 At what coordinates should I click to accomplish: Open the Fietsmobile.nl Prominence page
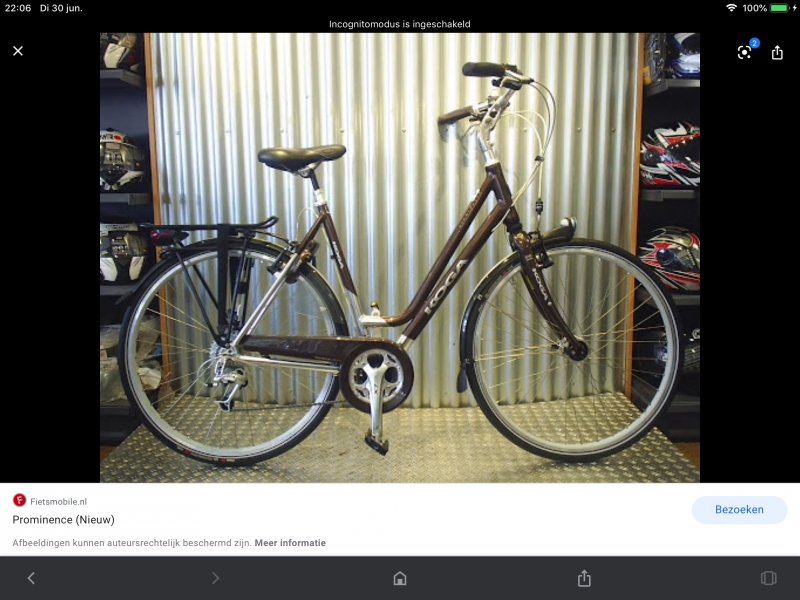[x=63, y=519]
